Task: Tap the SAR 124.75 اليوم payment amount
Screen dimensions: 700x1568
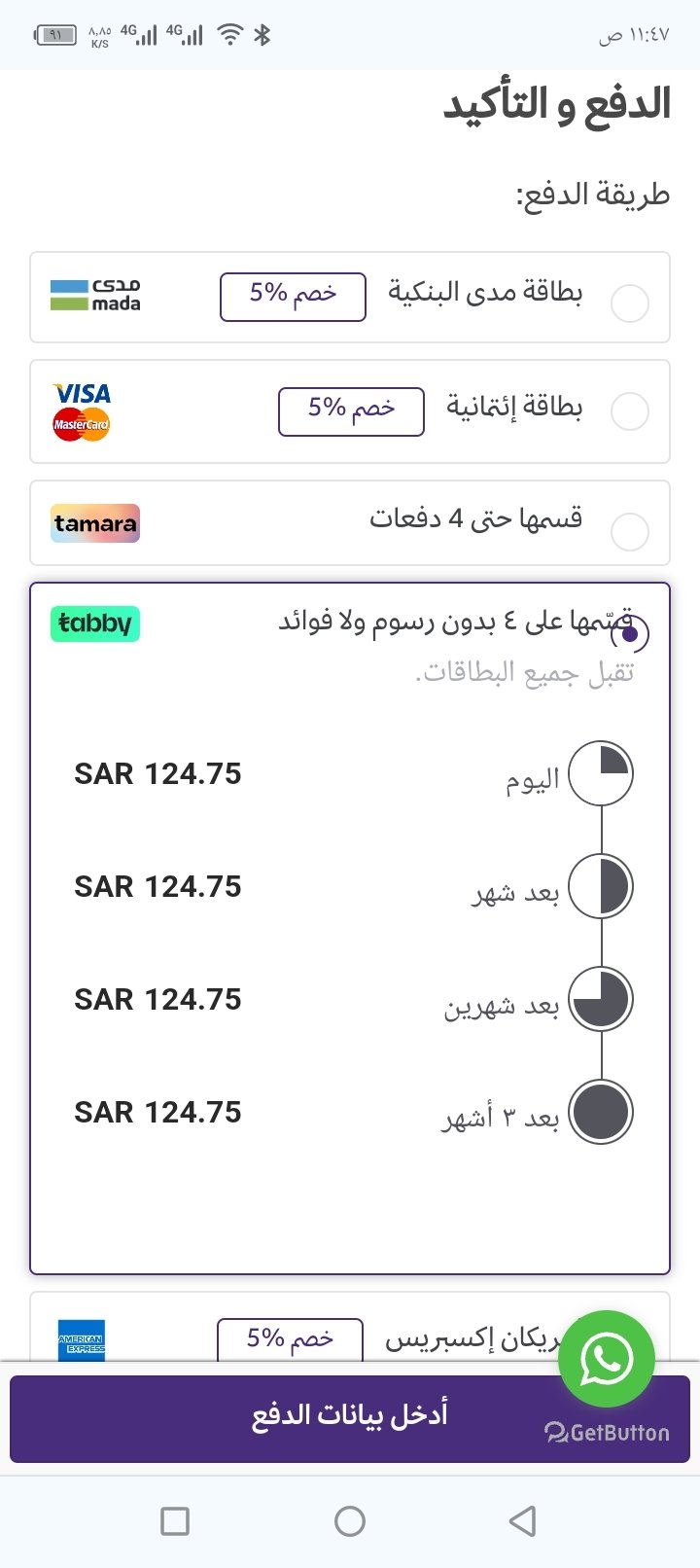Action: pyautogui.click(x=157, y=773)
